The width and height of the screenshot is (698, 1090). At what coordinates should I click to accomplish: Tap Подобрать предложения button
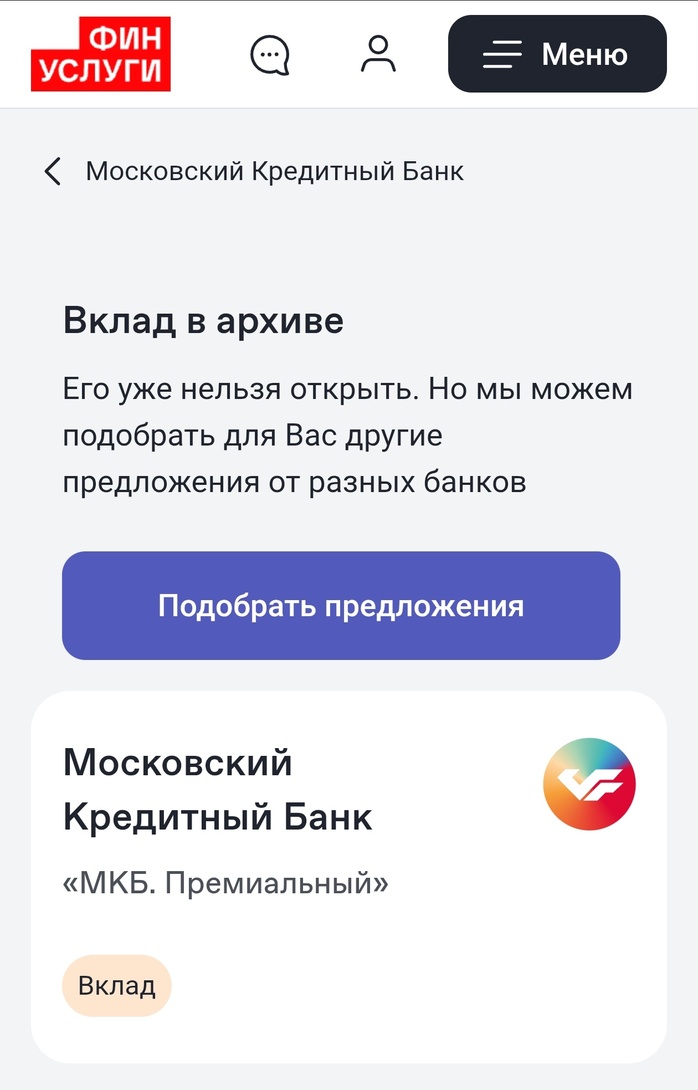tap(341, 606)
